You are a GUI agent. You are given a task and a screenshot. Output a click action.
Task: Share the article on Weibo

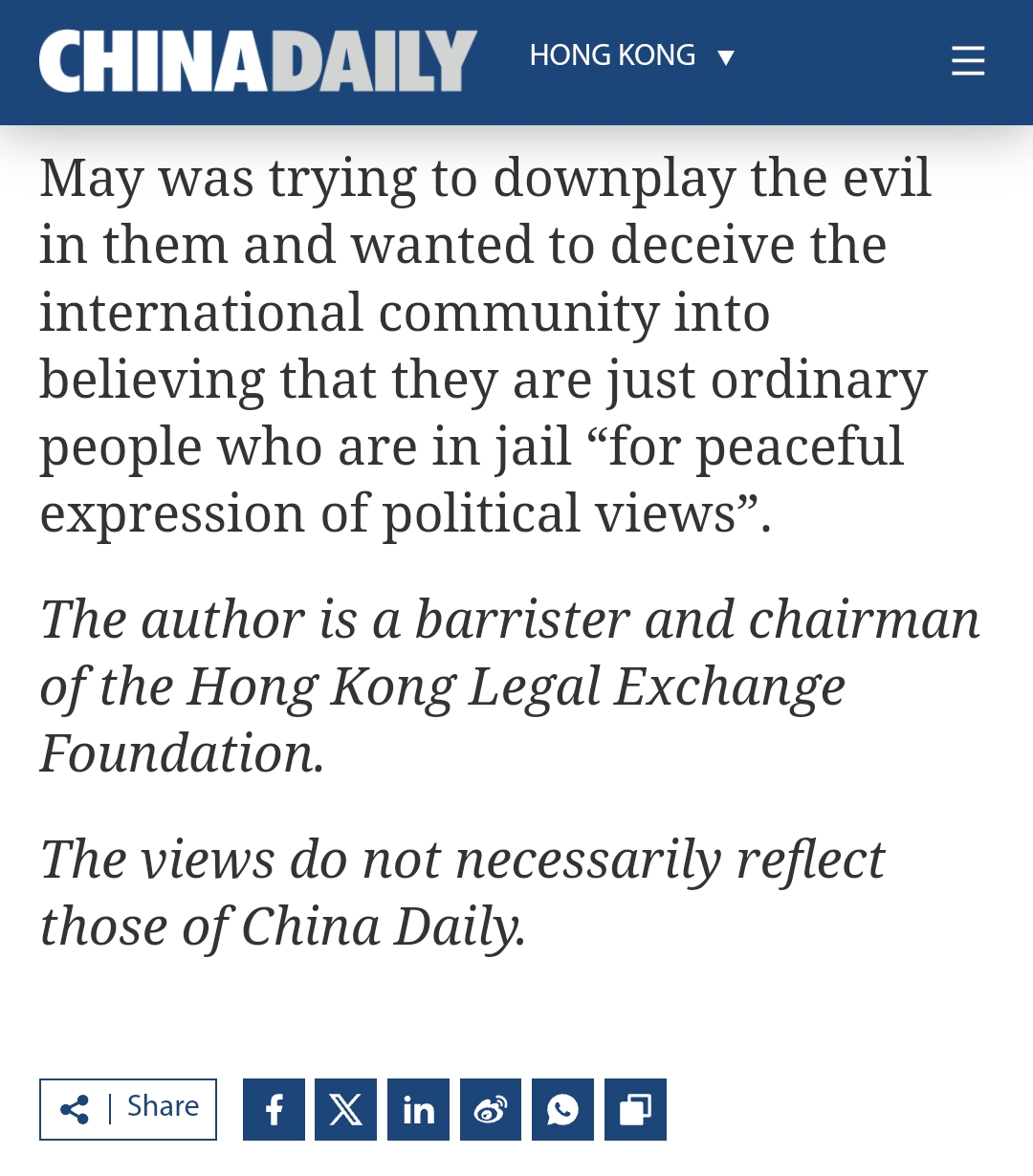coord(491,1109)
